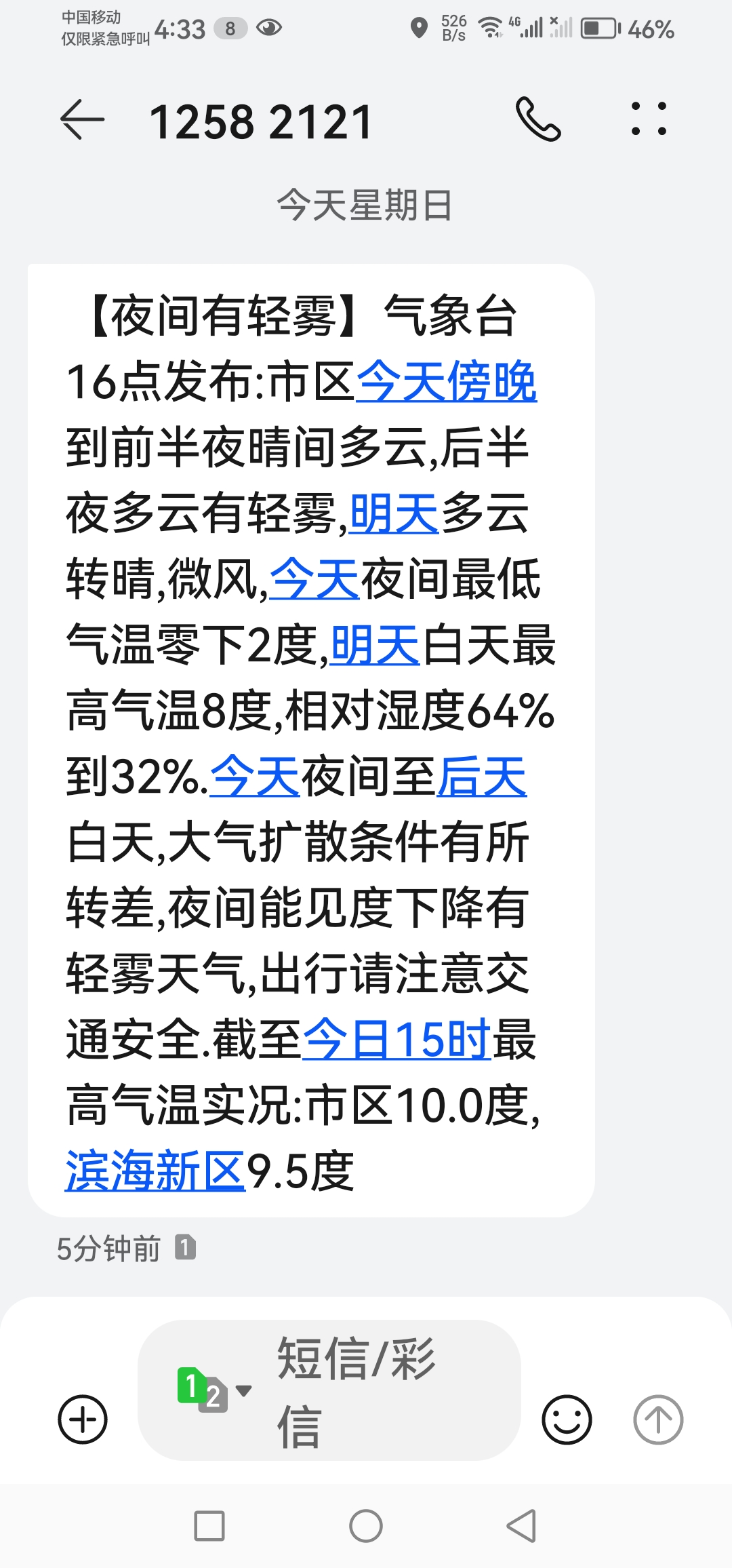The width and height of the screenshot is (732, 1568).
Task: Focus the 短信/彩信 message input field
Action: [x=380, y=1390]
